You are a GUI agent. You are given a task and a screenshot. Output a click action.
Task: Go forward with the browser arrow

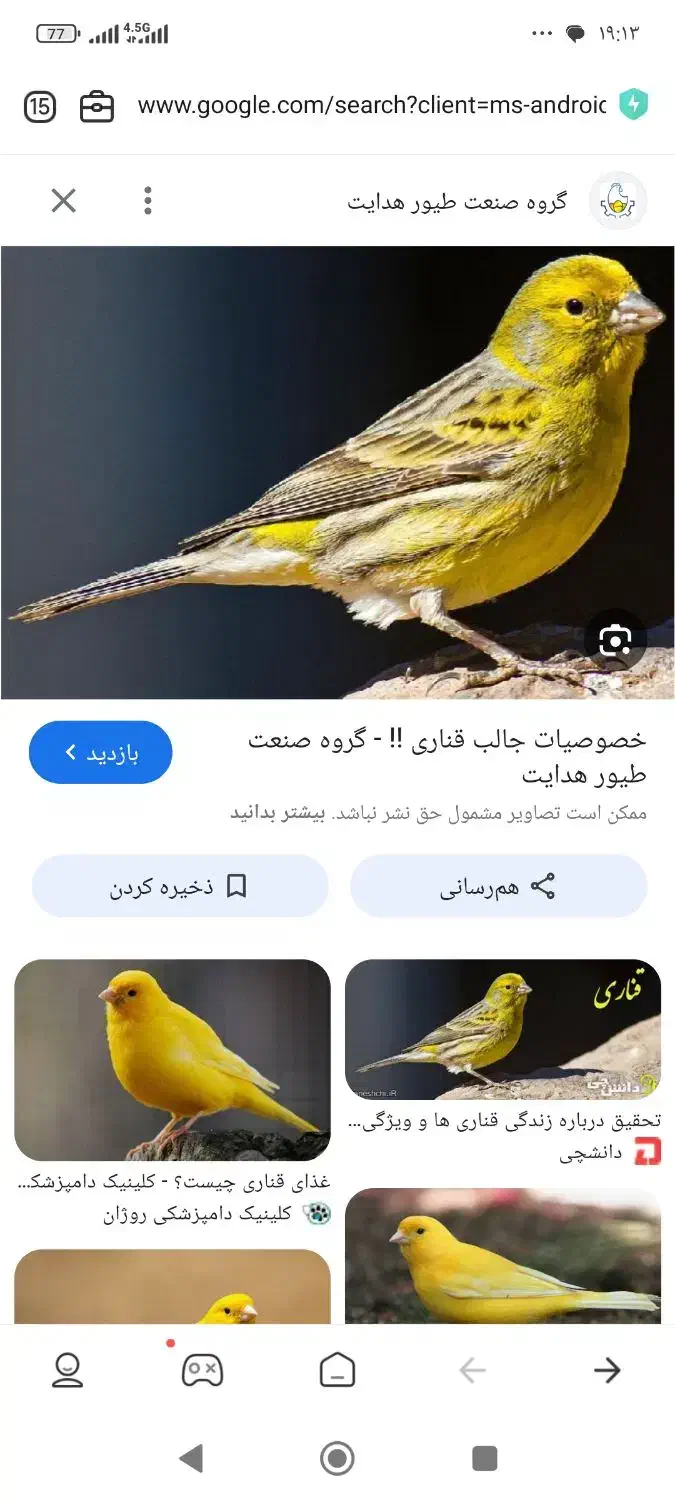click(x=607, y=1370)
